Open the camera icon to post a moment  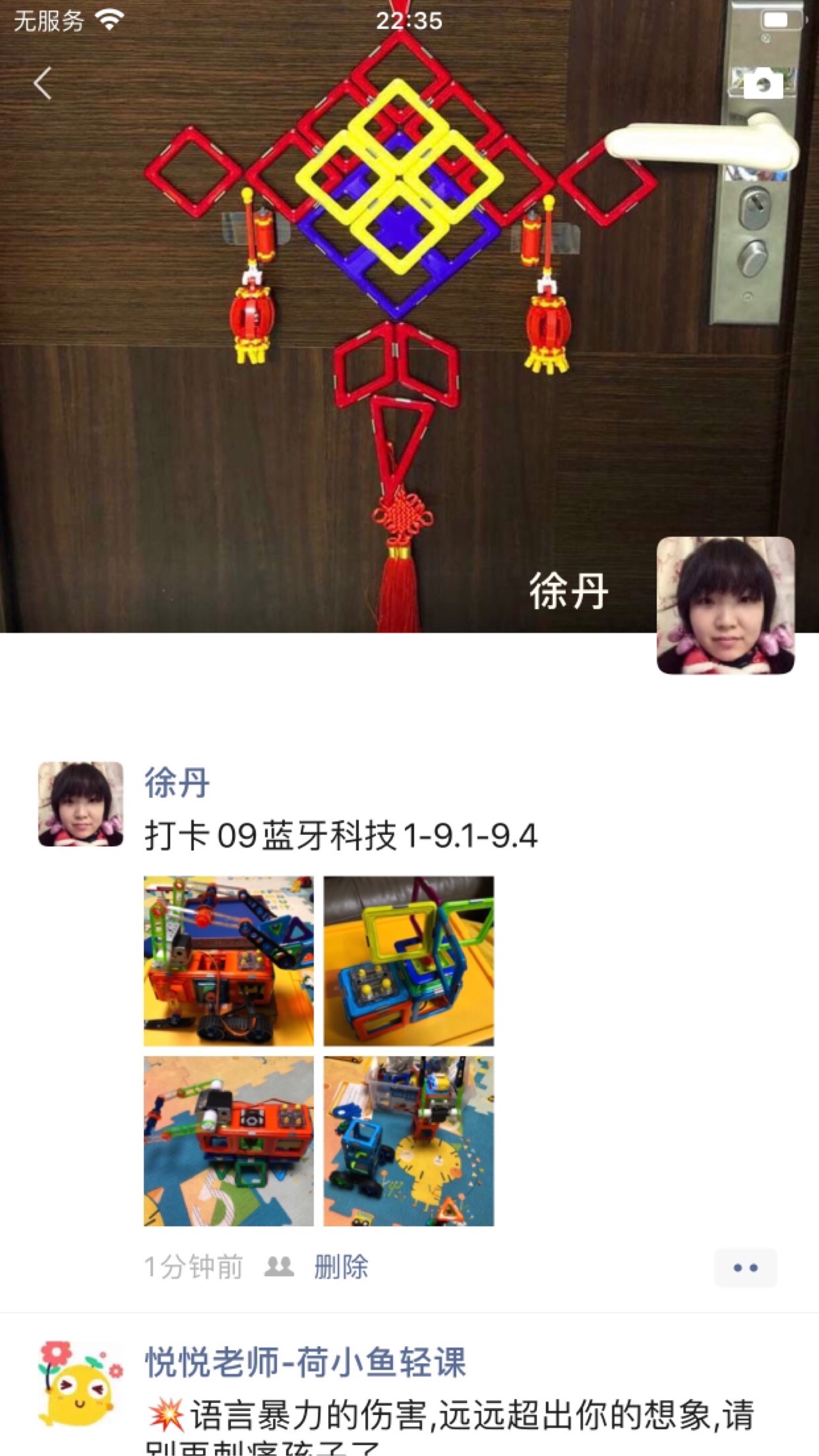(x=763, y=84)
